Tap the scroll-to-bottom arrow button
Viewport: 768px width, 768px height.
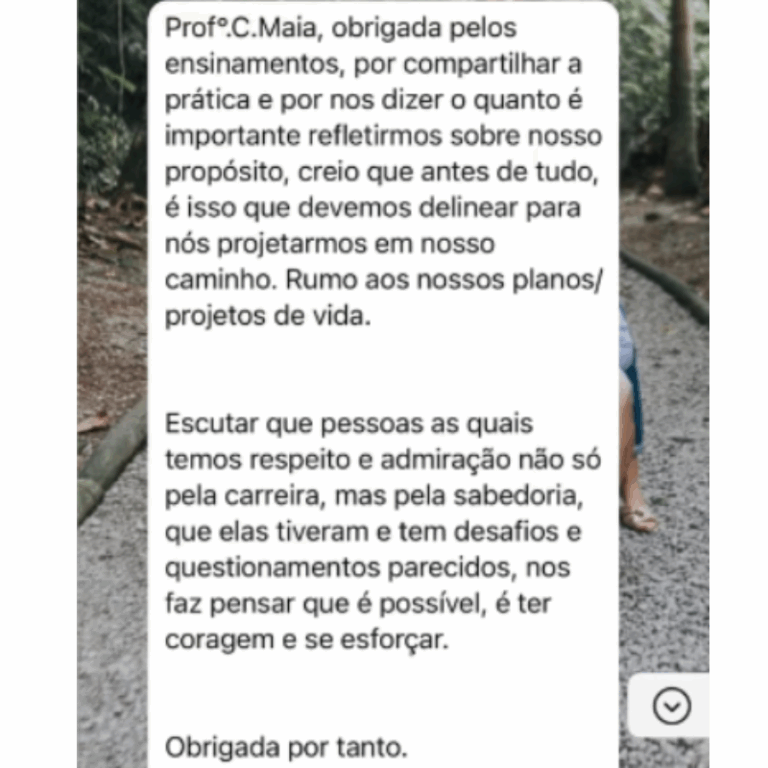(x=671, y=706)
